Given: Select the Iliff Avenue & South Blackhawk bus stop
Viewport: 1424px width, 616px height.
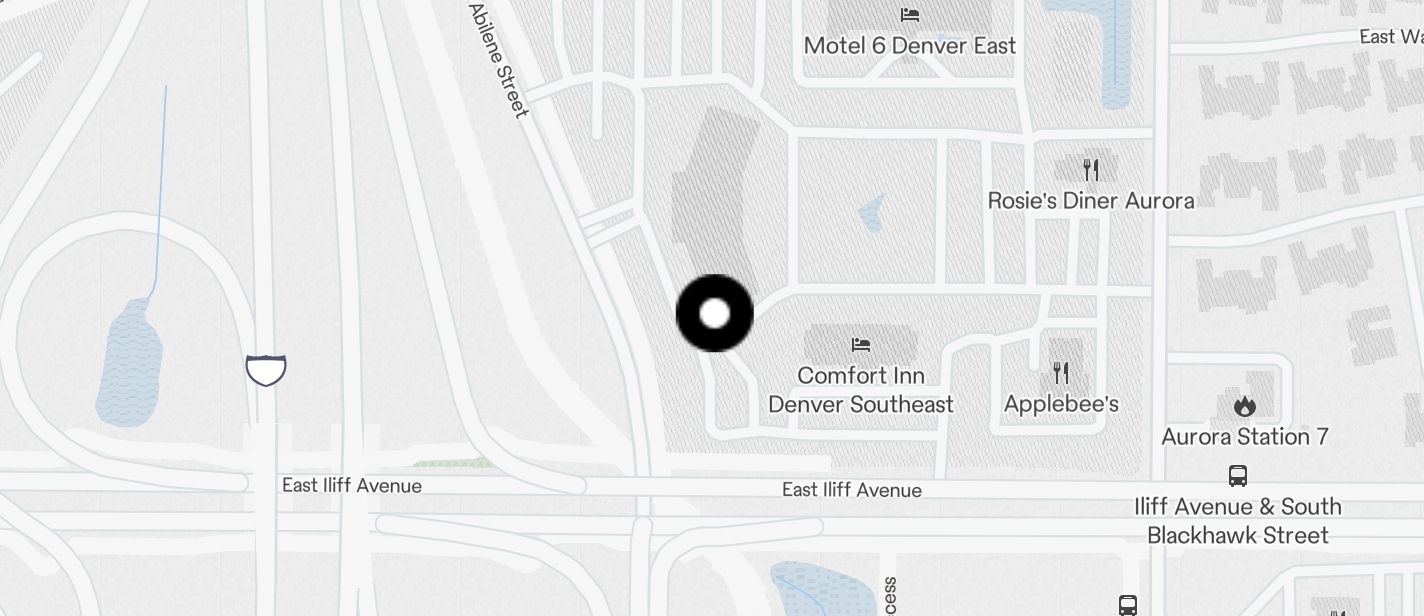Looking at the screenshot, I should point(1238,475).
